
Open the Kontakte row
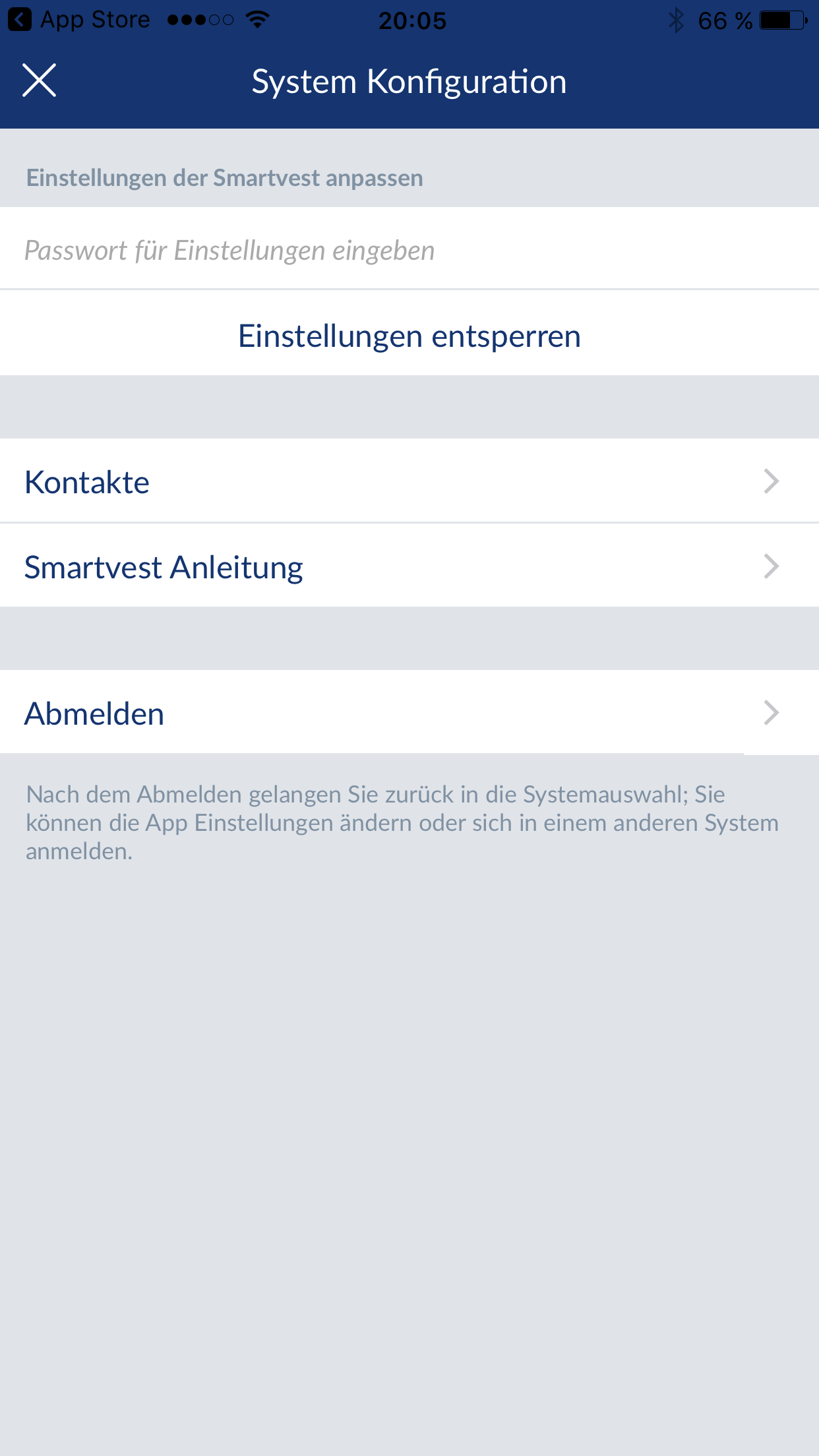[x=409, y=482]
